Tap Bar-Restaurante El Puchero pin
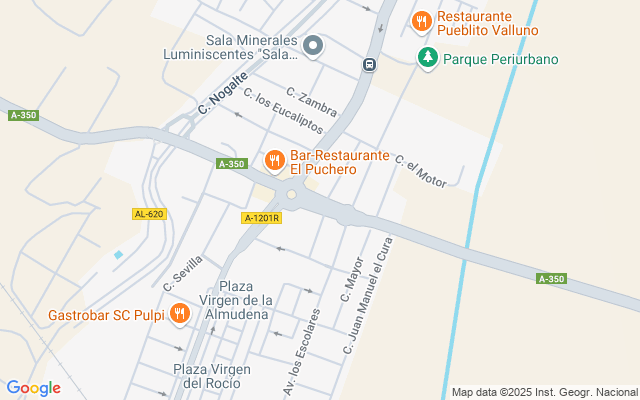Viewport: 640px width, 400px height. (274, 160)
